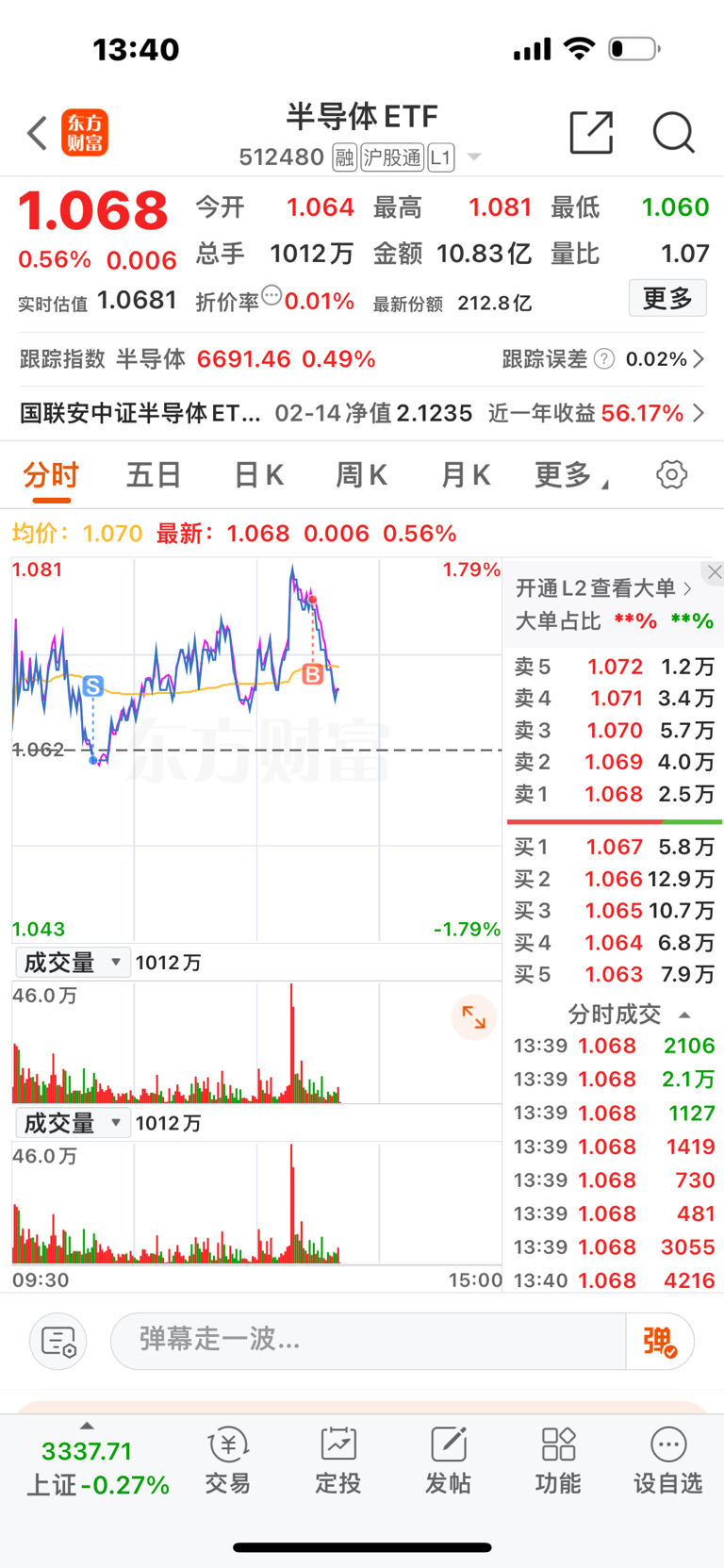
Task: Tap the share icon at top right
Action: (x=592, y=133)
